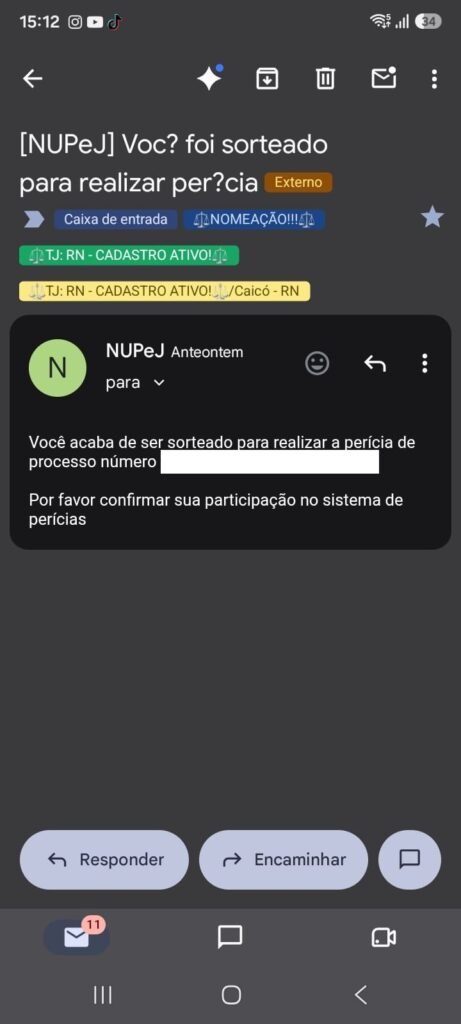Image resolution: width=461 pixels, height=1024 pixels.
Task: Open the Gemini summarize sparkle icon
Action: [x=210, y=78]
